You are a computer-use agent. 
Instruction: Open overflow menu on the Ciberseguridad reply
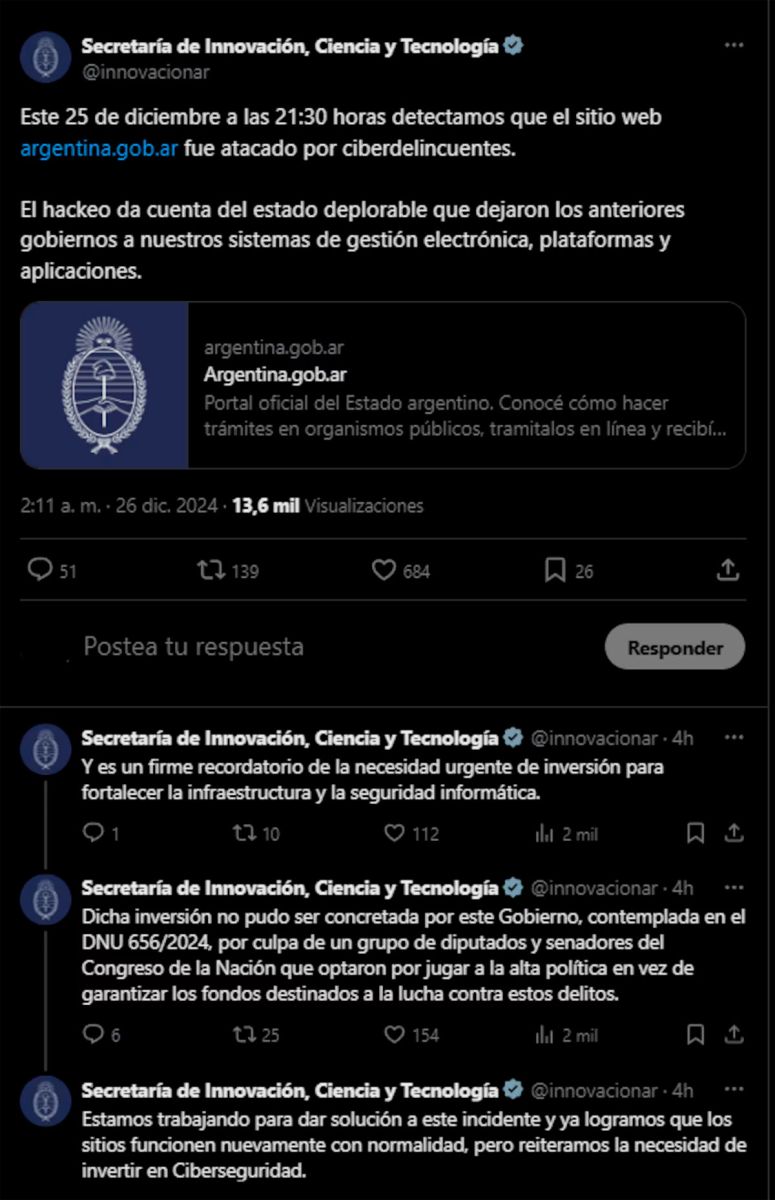point(733,1088)
